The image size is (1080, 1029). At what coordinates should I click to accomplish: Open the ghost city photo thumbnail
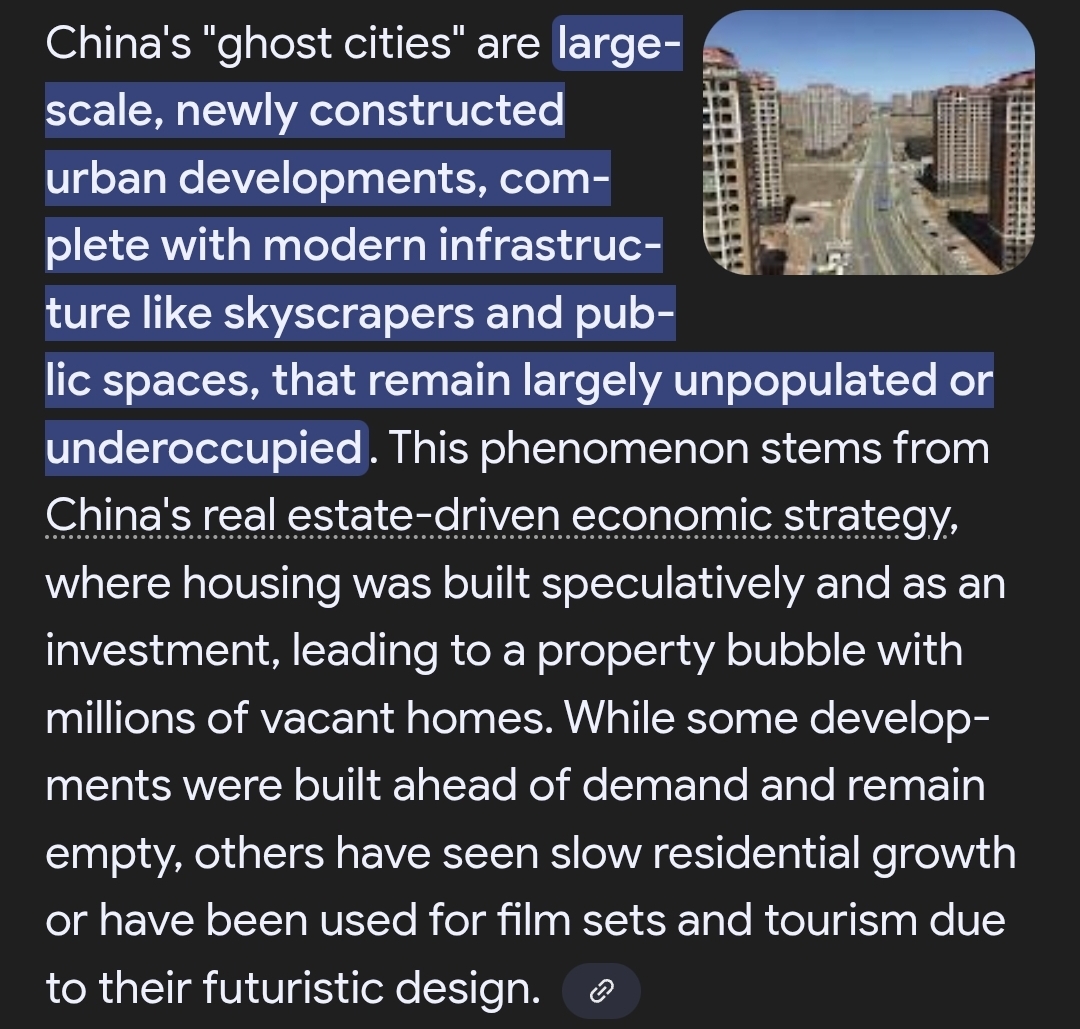869,142
